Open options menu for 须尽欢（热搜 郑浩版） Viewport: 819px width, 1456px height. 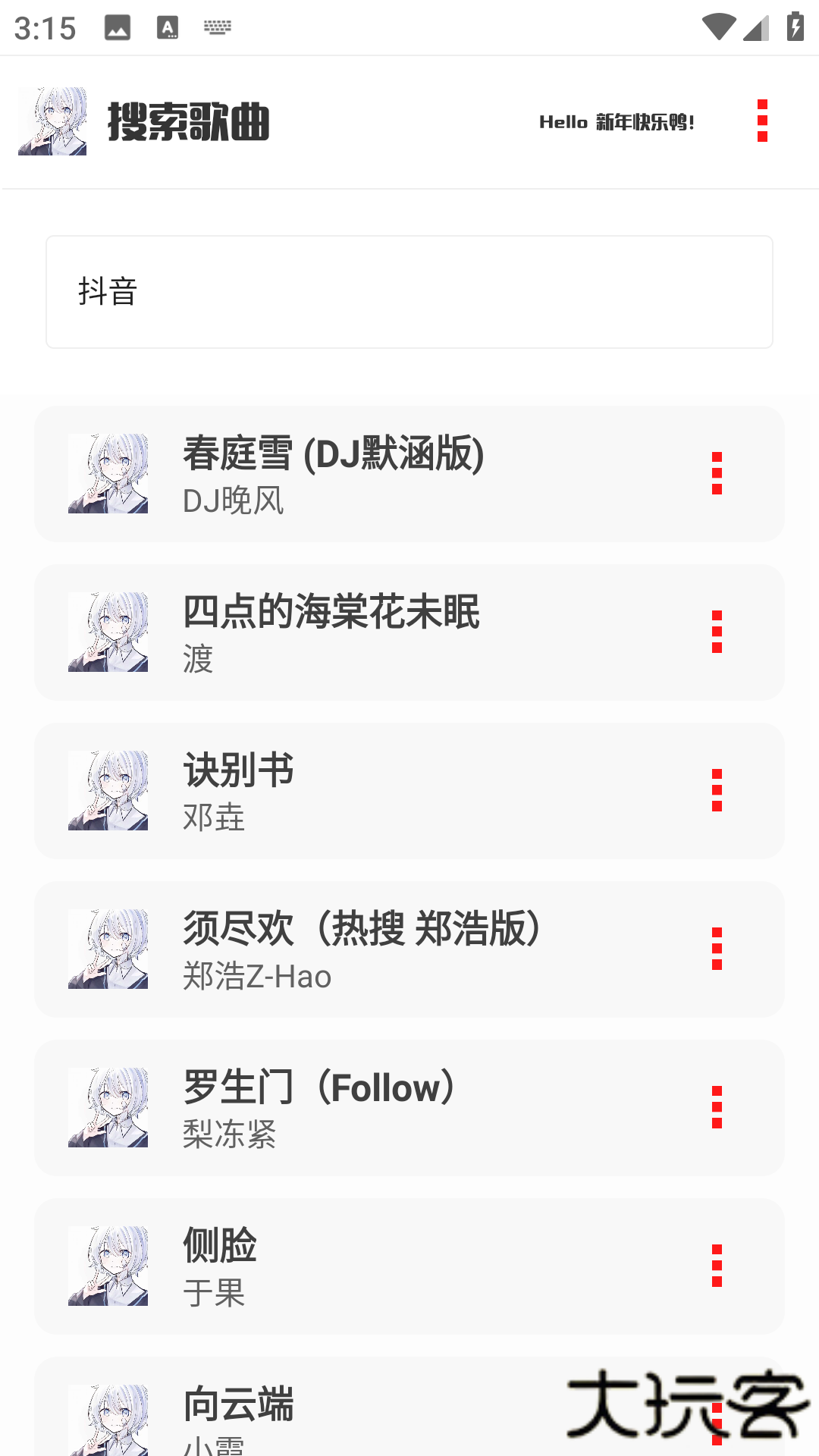[717, 949]
